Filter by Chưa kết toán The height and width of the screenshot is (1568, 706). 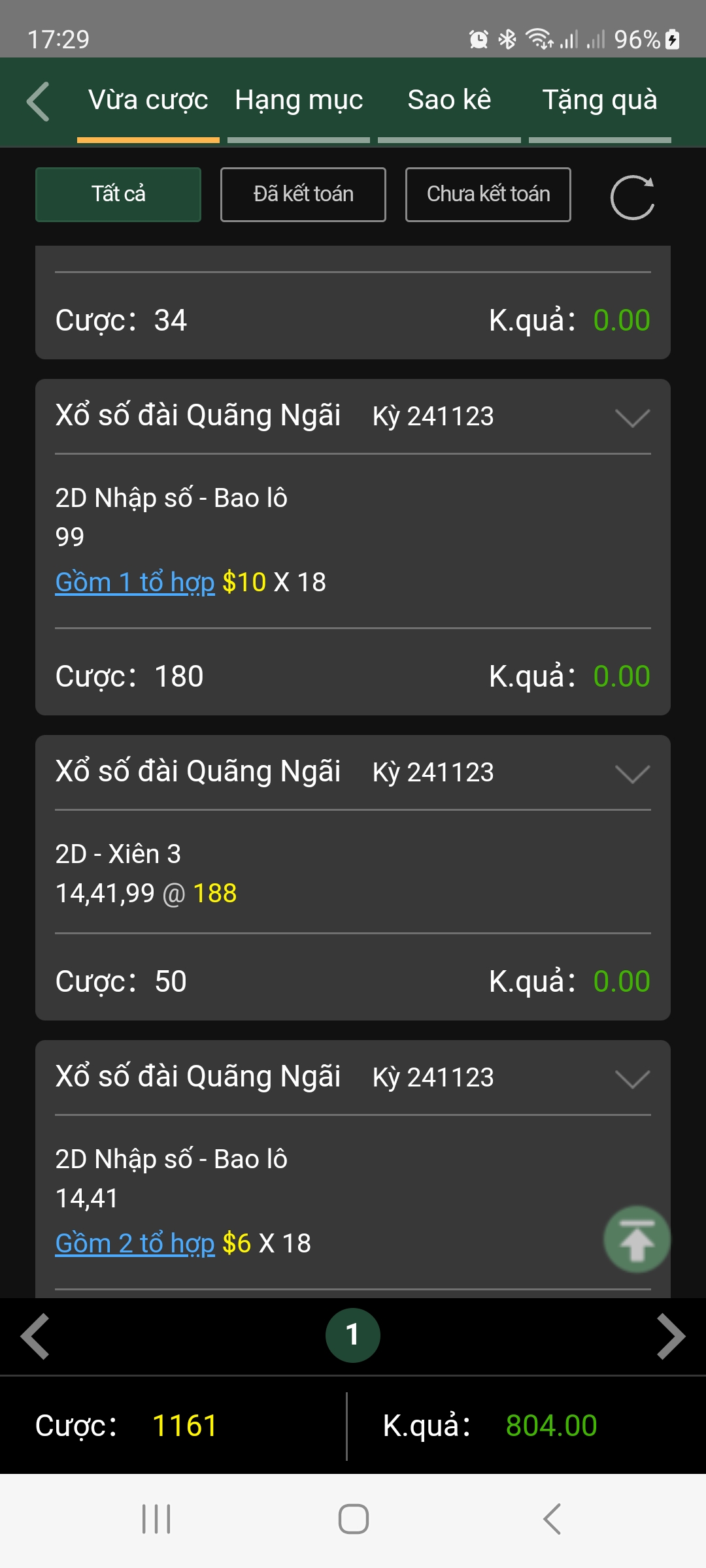click(488, 195)
